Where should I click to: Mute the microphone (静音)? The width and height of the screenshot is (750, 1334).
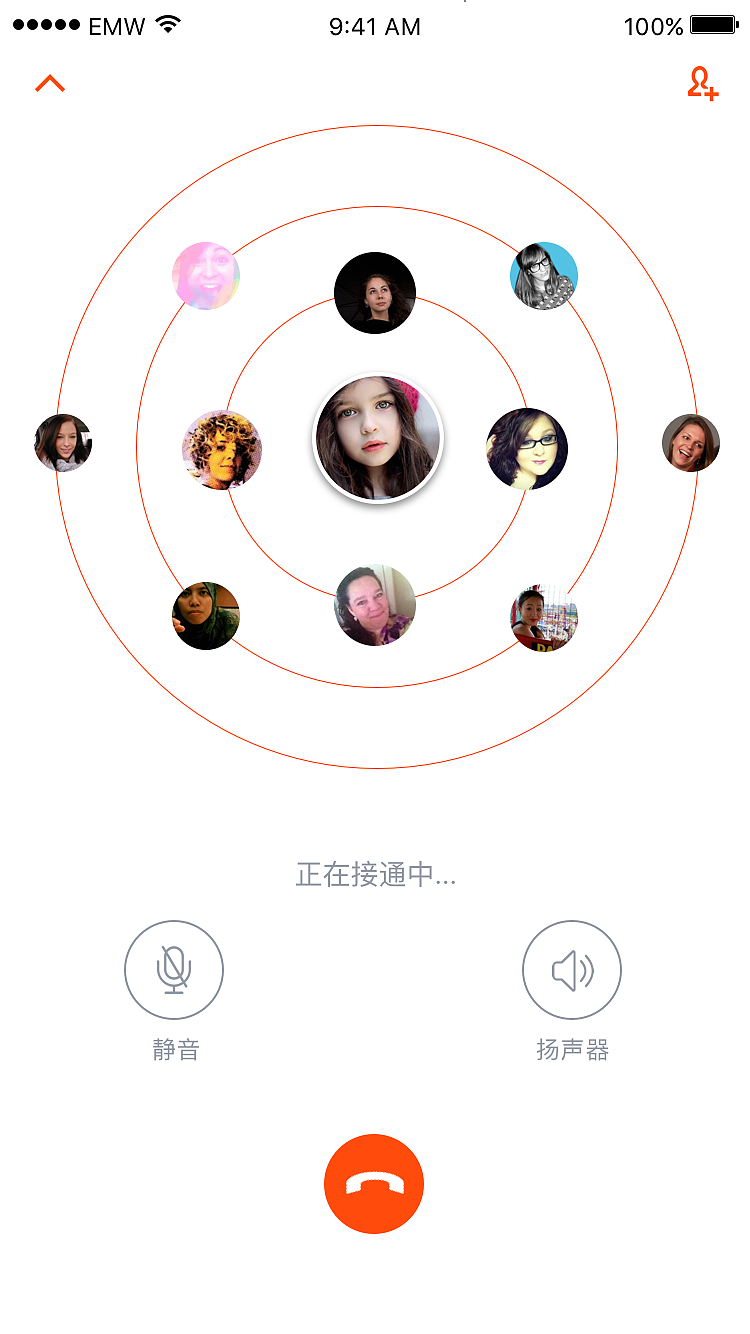[174, 970]
